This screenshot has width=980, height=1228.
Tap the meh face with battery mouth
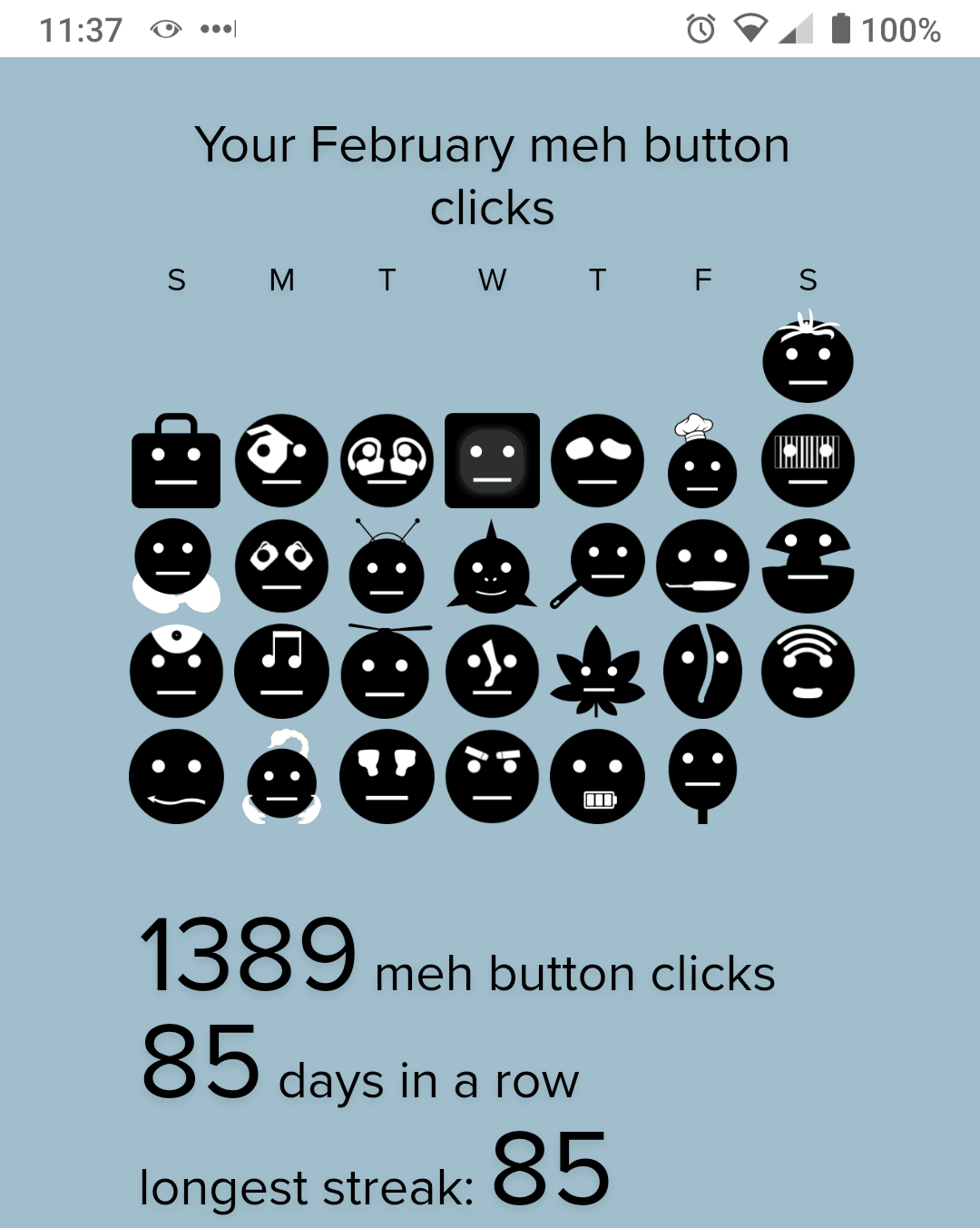[597, 777]
